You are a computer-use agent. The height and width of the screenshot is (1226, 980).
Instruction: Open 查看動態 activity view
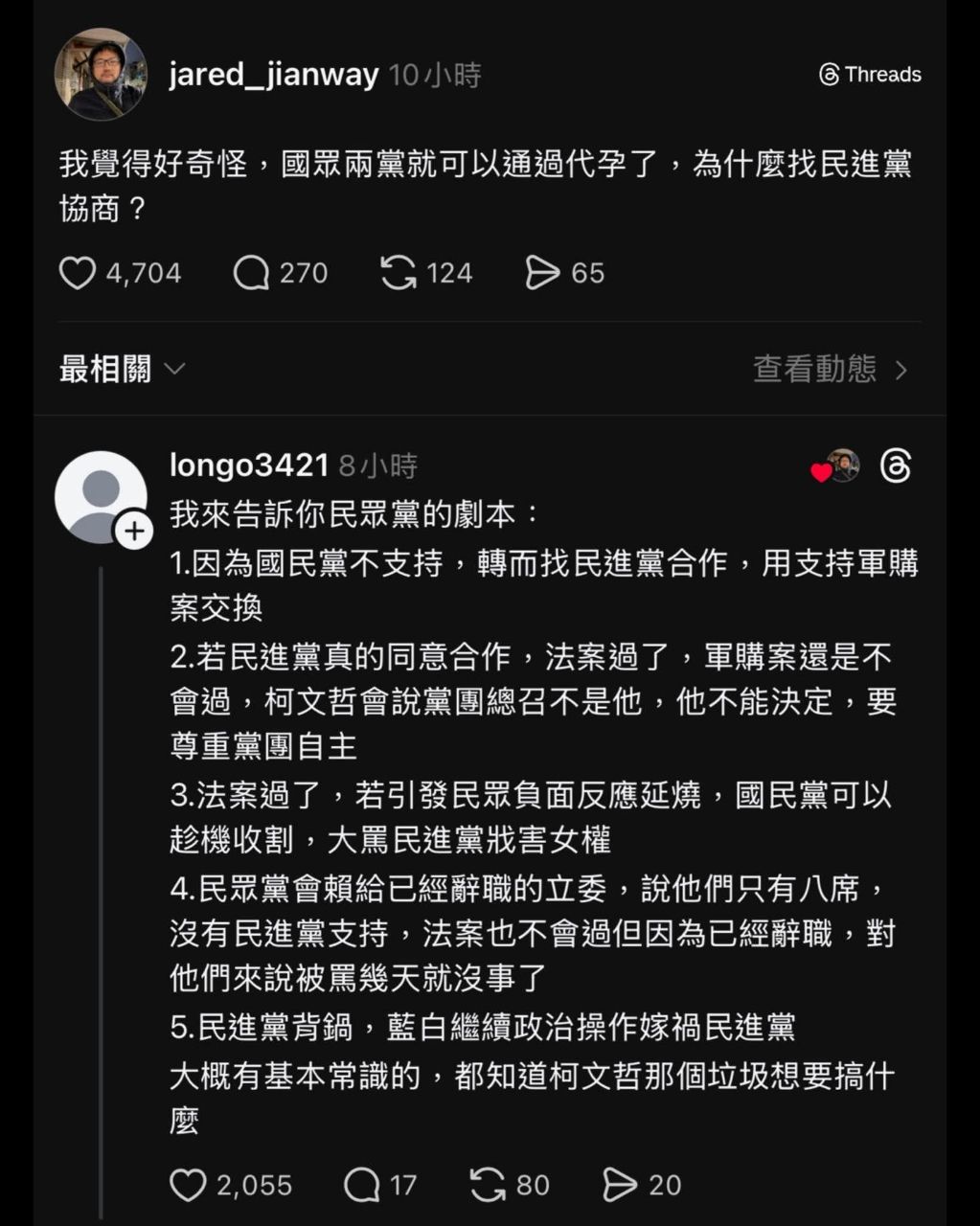coord(830,369)
